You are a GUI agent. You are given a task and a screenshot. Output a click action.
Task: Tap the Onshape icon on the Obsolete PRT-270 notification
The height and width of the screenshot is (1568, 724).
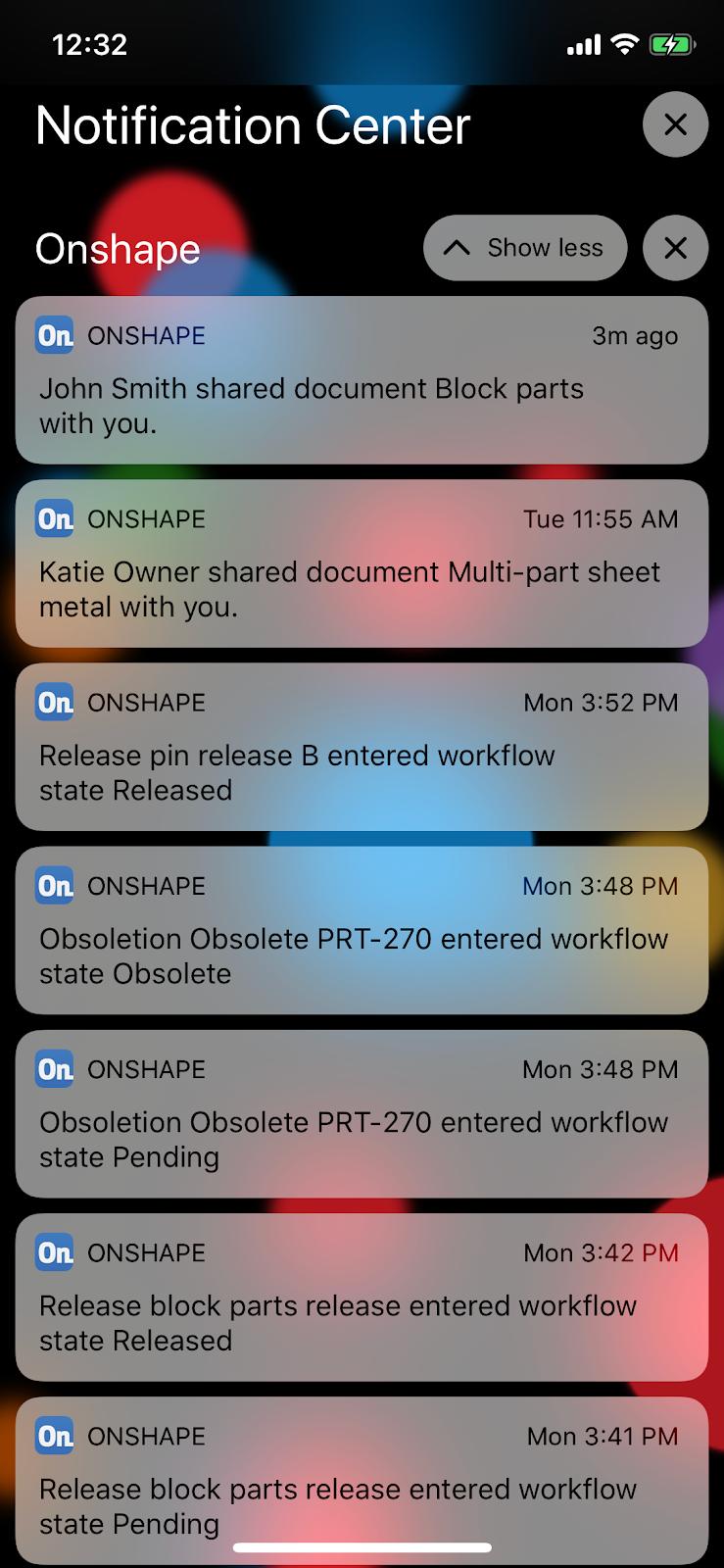click(x=55, y=885)
